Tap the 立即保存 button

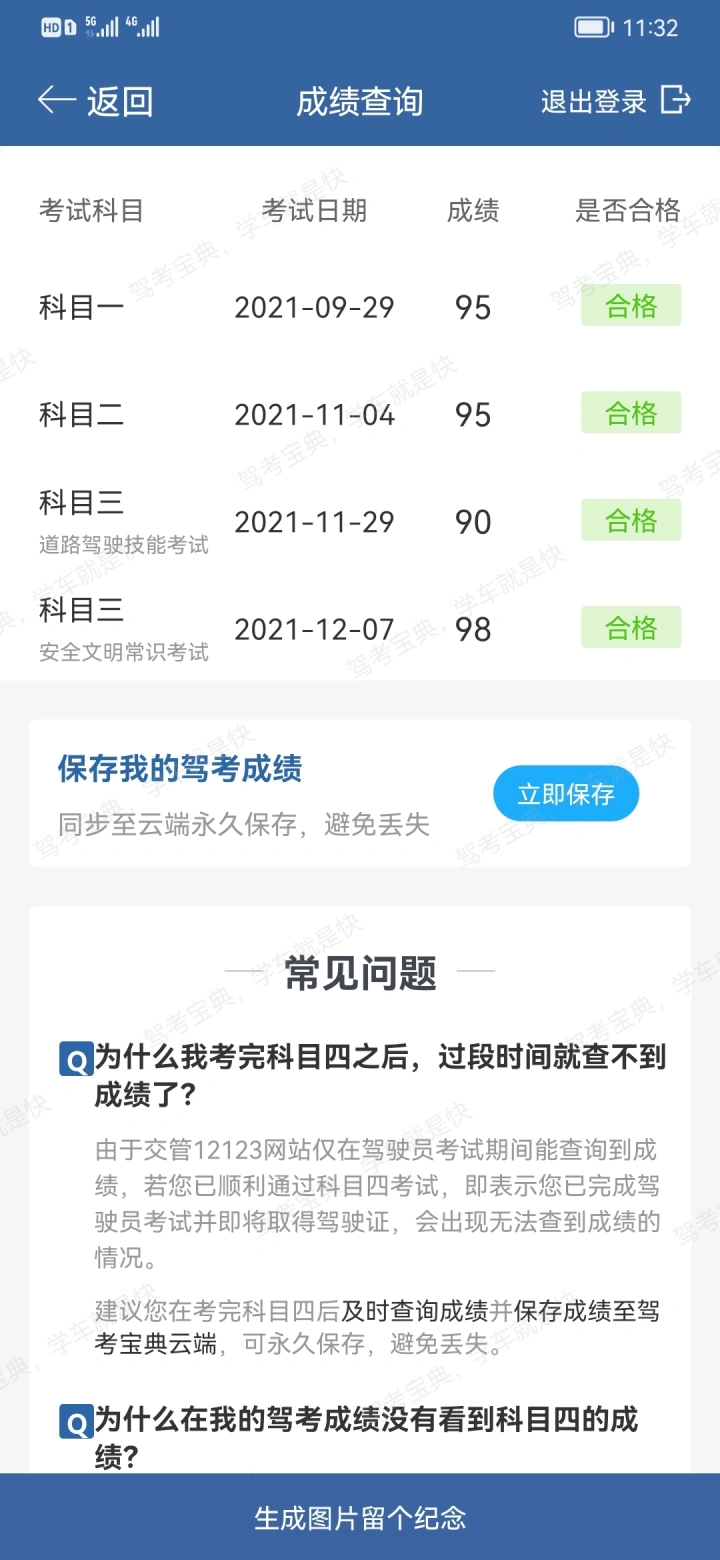566,795
